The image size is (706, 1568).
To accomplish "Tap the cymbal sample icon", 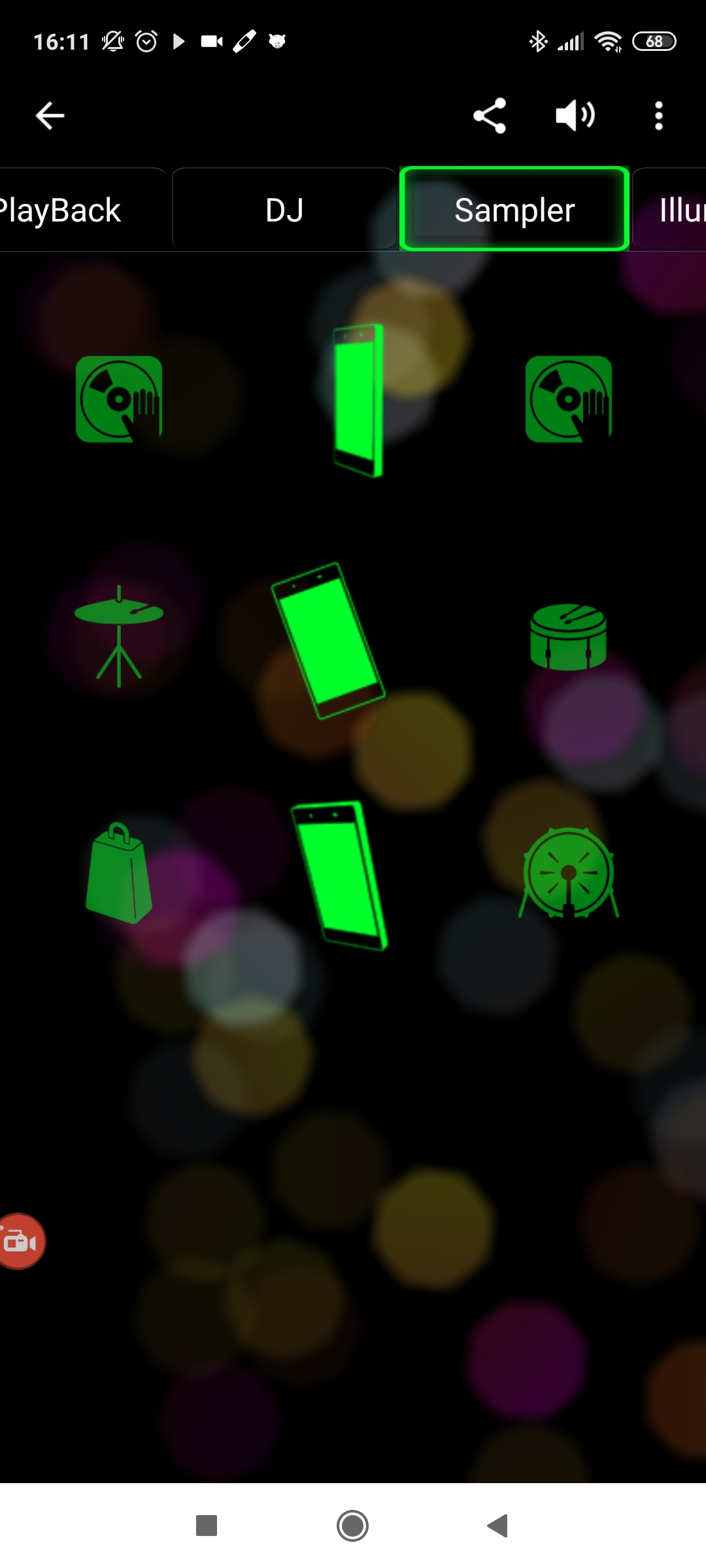I will click(119, 636).
